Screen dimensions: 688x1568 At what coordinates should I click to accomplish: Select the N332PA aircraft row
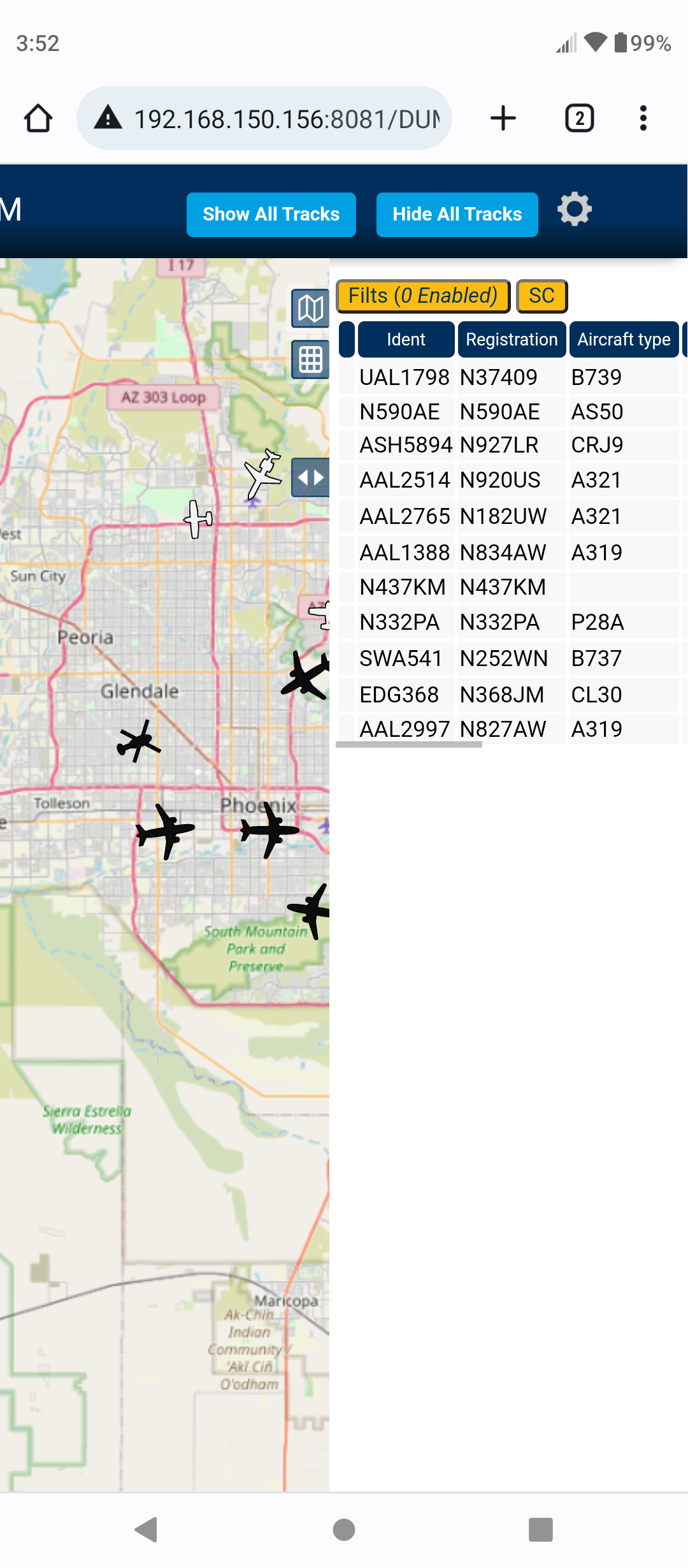[x=508, y=621]
